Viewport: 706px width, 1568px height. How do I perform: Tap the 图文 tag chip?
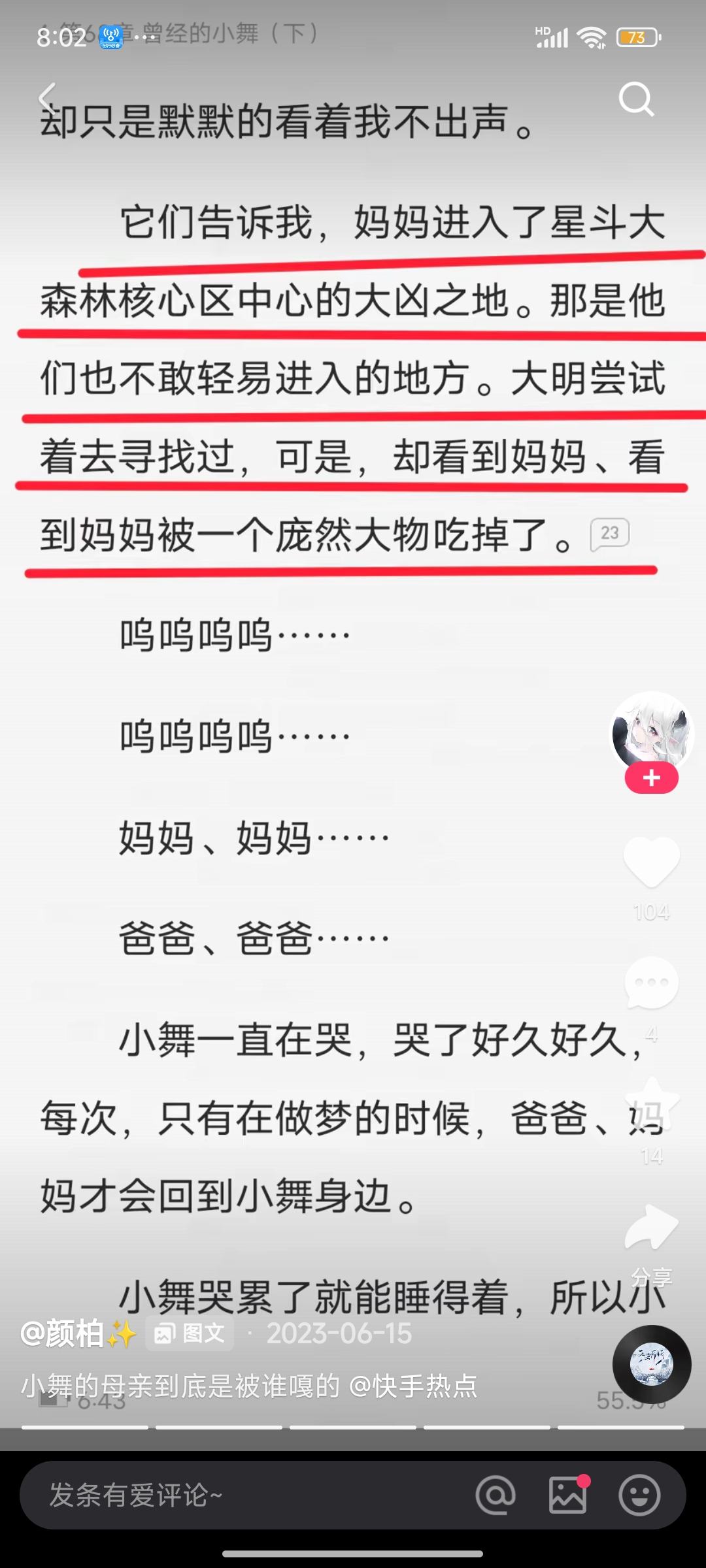click(x=190, y=1333)
